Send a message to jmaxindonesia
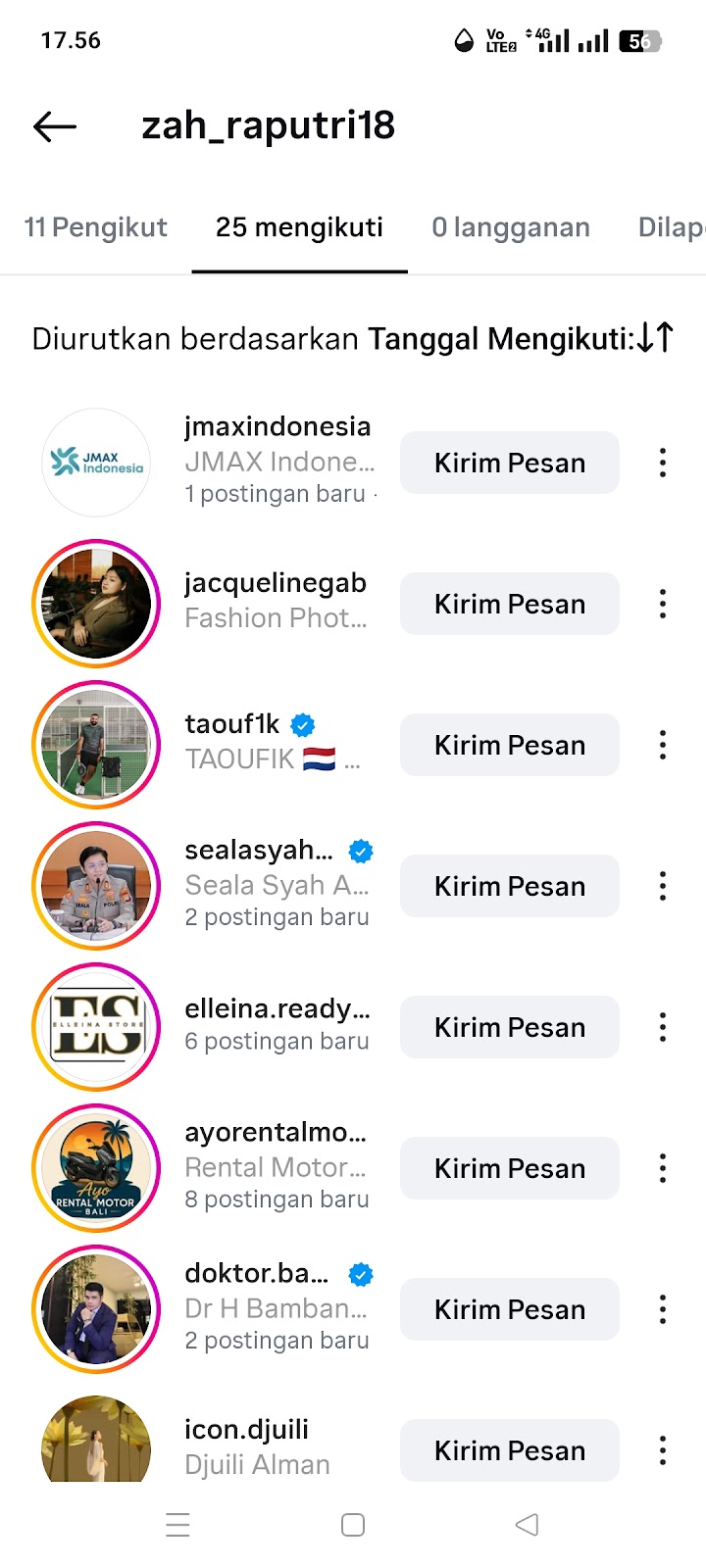 (509, 463)
